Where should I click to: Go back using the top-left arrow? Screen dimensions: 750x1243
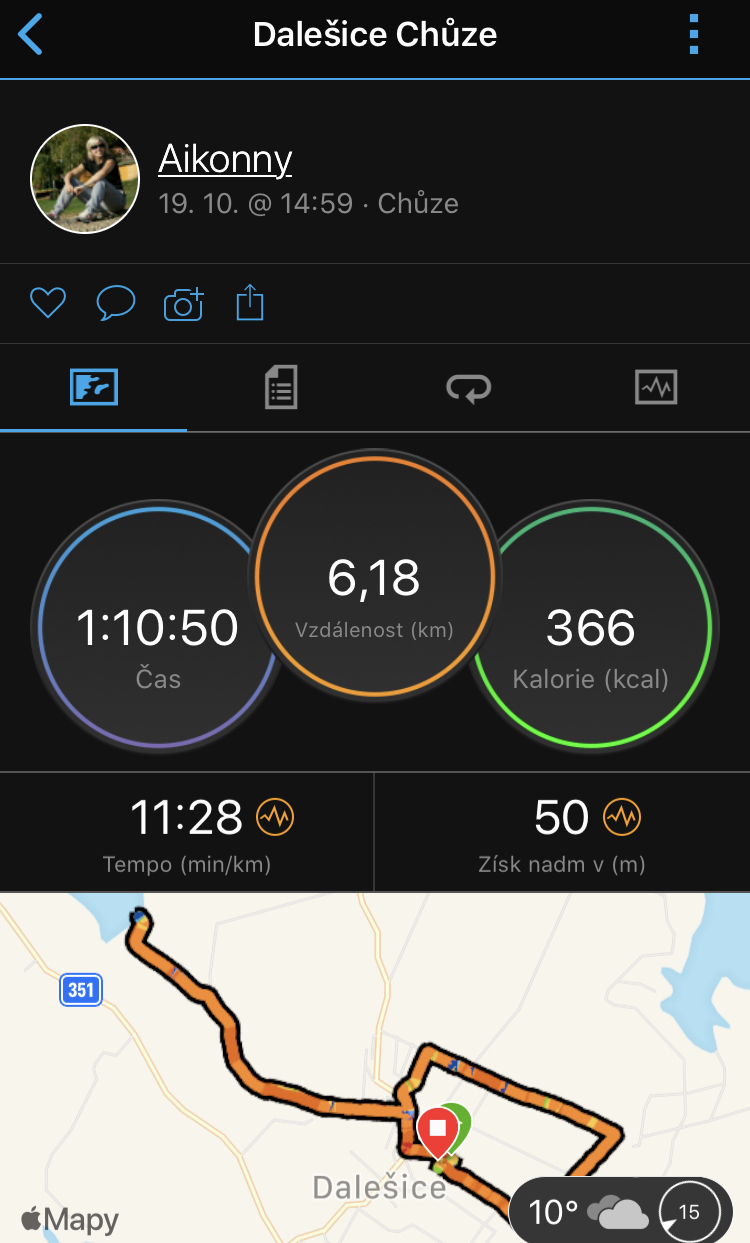(31, 35)
